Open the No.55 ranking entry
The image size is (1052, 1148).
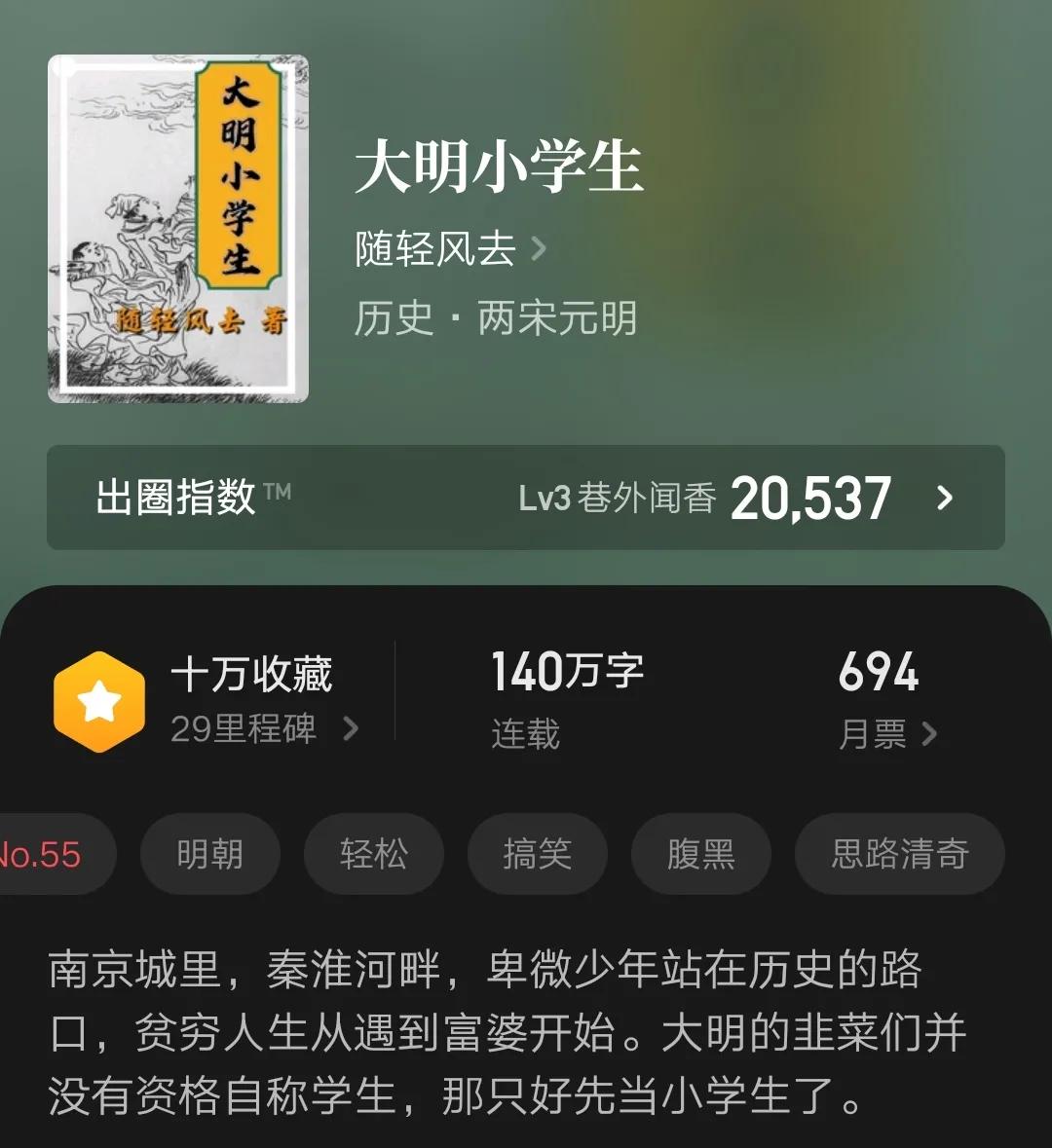pyautogui.click(x=39, y=854)
